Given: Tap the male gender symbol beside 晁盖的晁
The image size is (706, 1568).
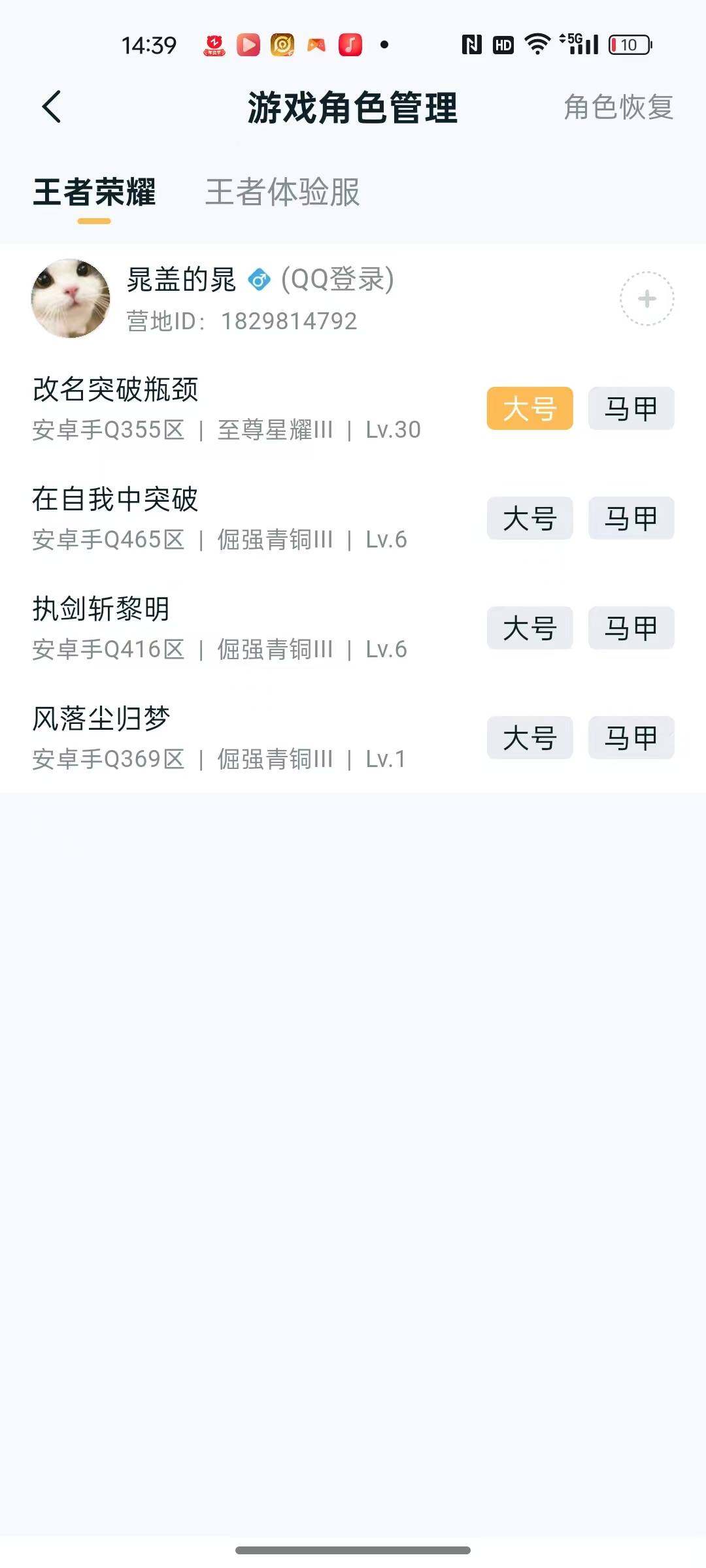Looking at the screenshot, I should click(x=260, y=280).
